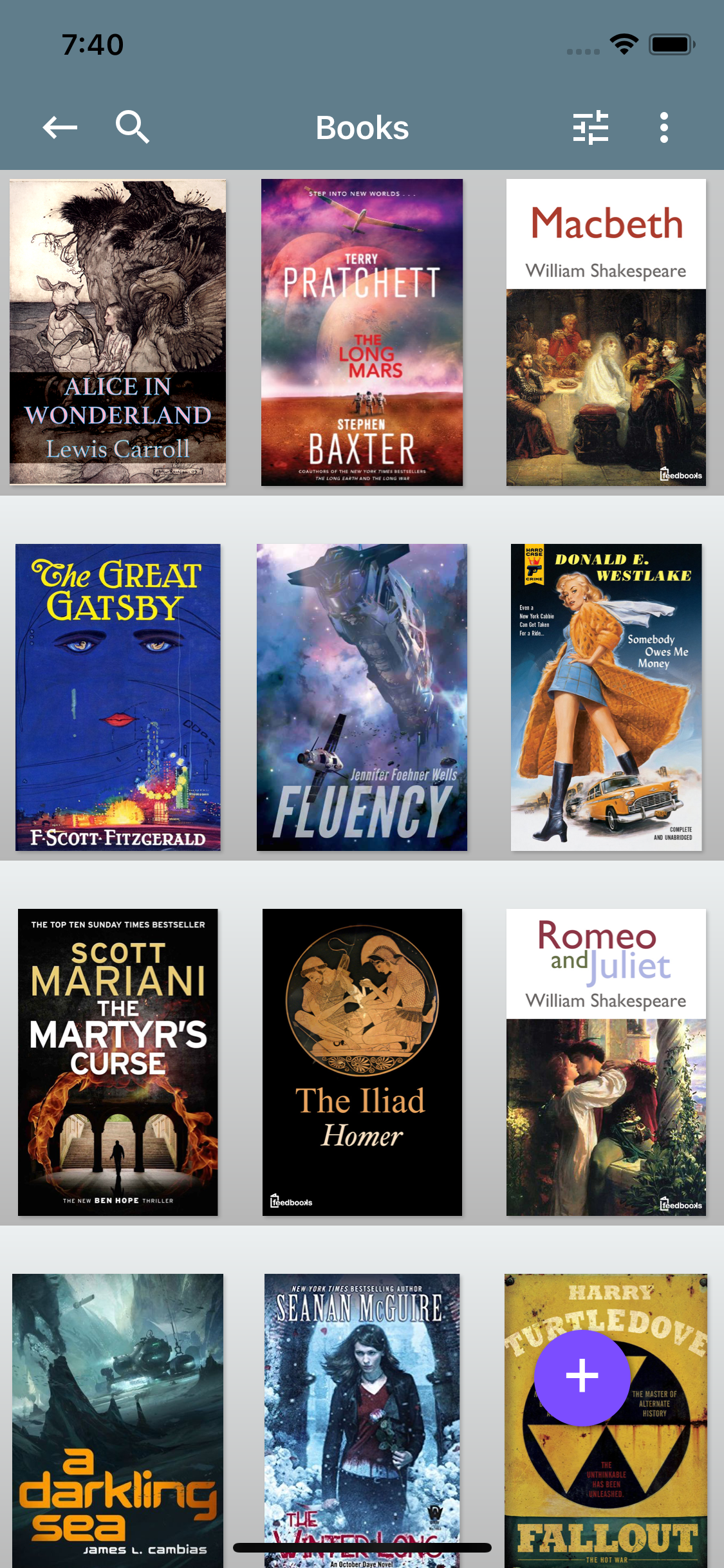
Task: Select the Books title in the header
Action: click(x=362, y=127)
